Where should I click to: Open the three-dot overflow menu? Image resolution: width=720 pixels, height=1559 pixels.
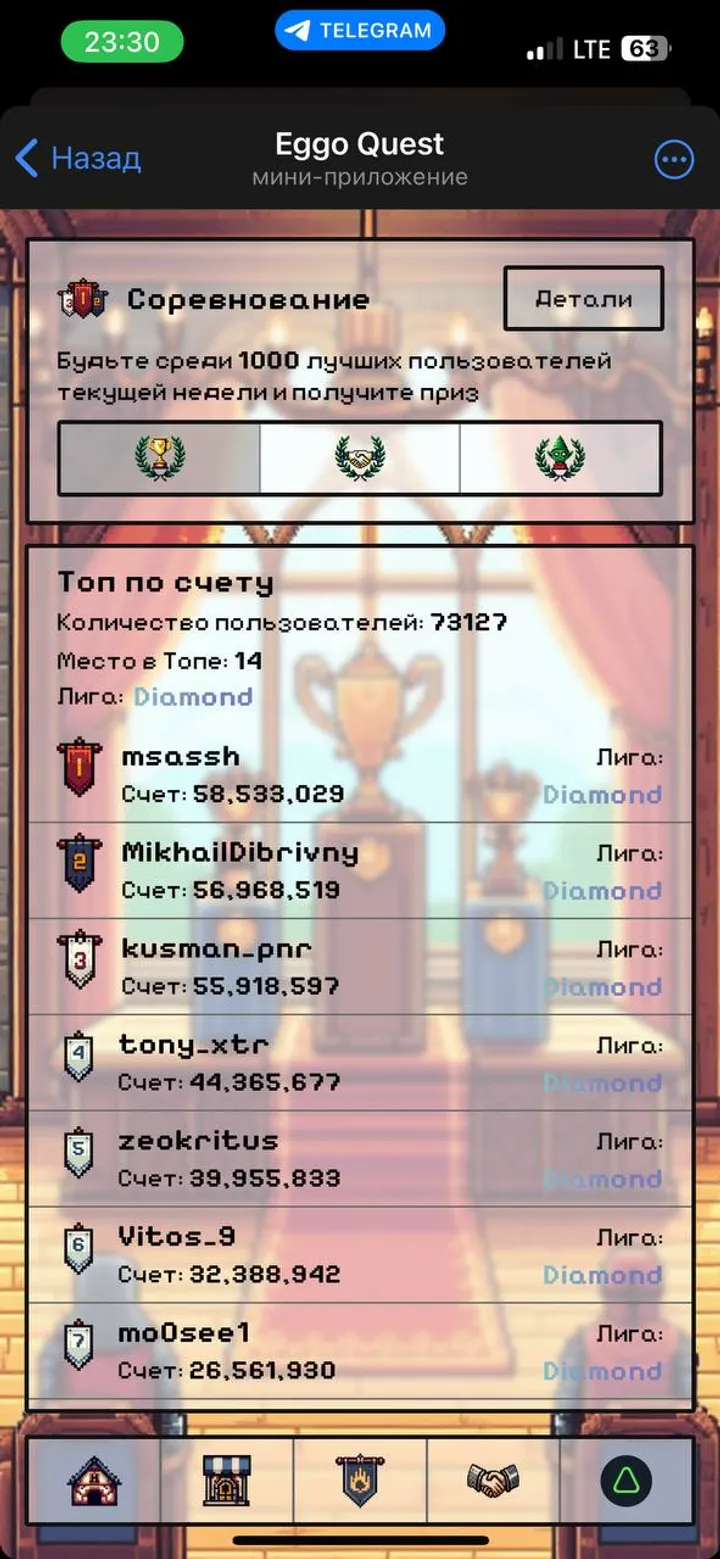click(x=673, y=159)
